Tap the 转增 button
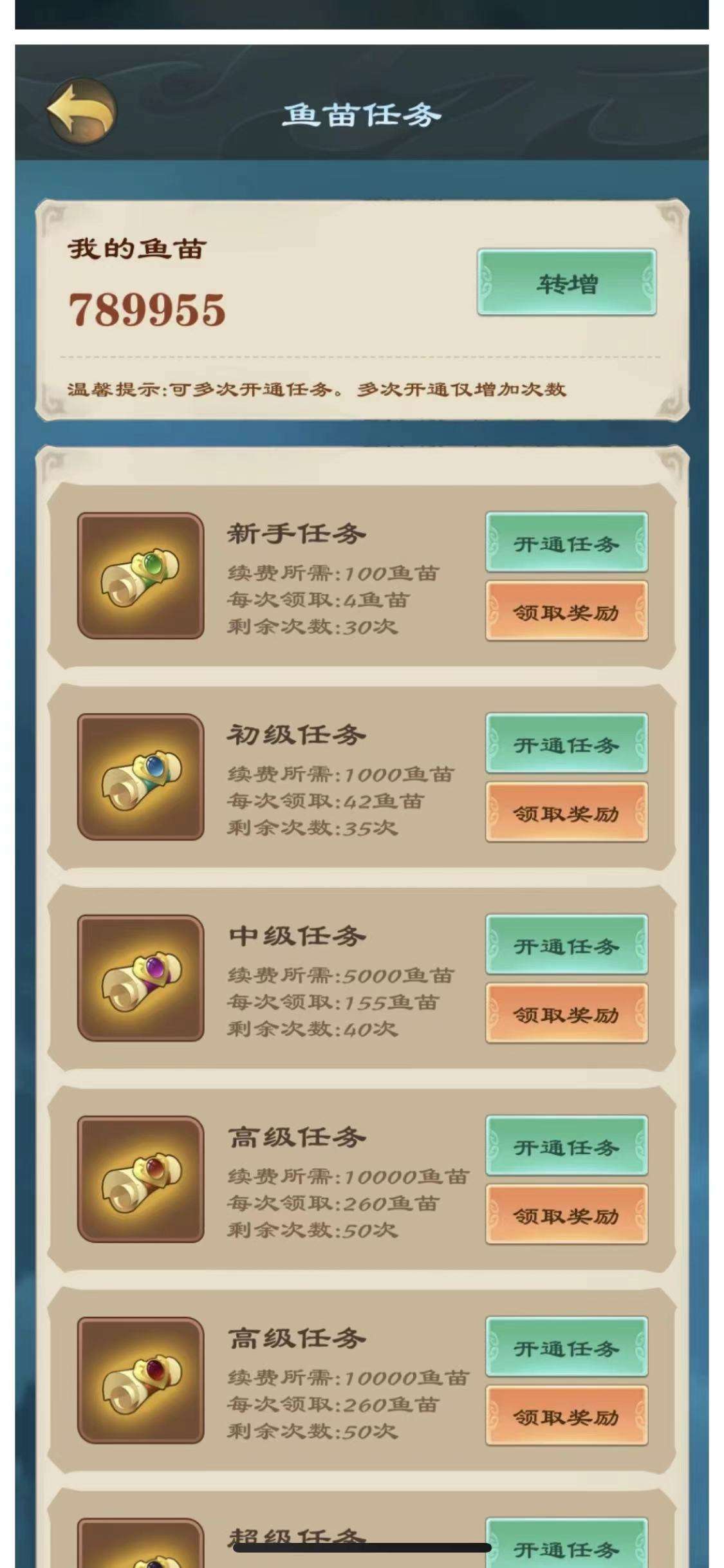 566,283
